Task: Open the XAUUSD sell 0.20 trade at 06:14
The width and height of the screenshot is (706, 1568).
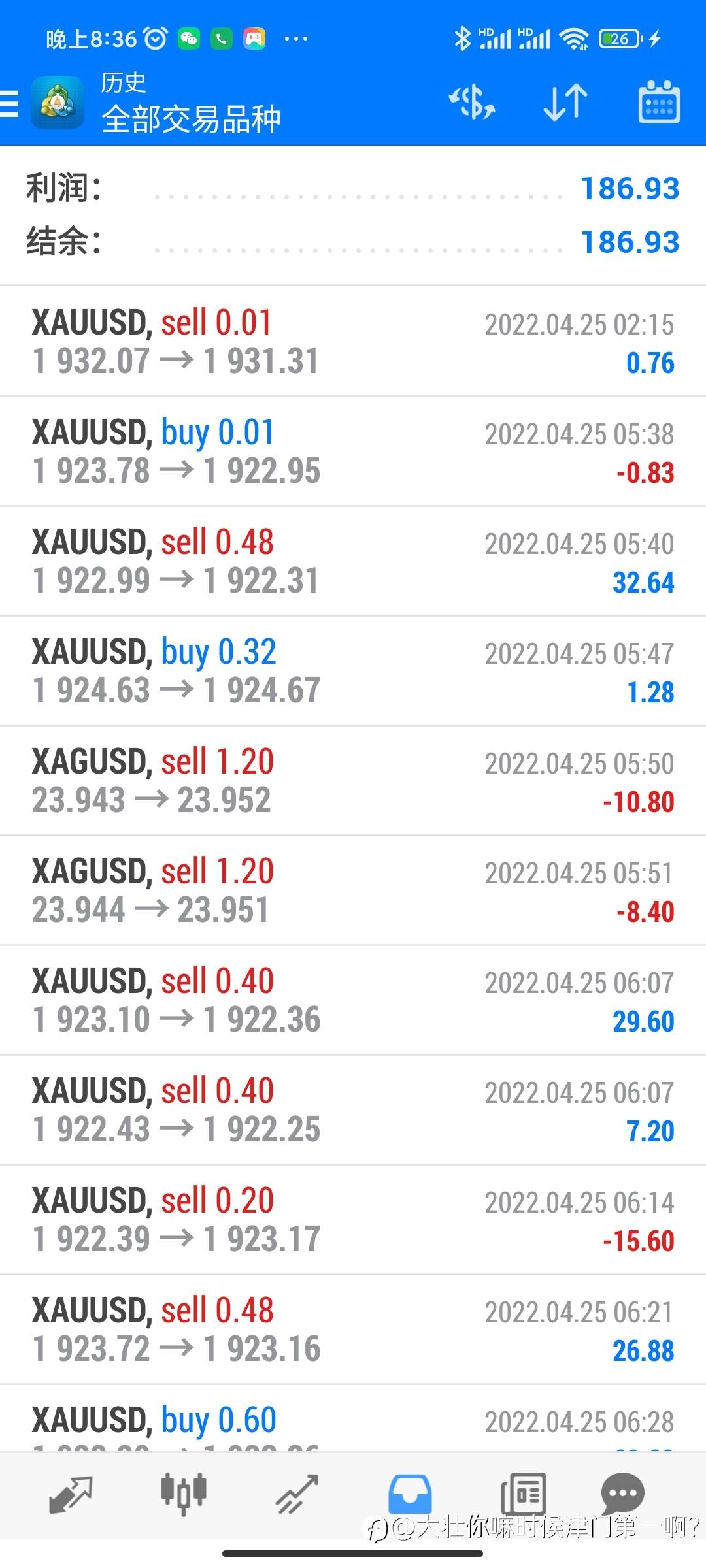Action: (353, 1219)
